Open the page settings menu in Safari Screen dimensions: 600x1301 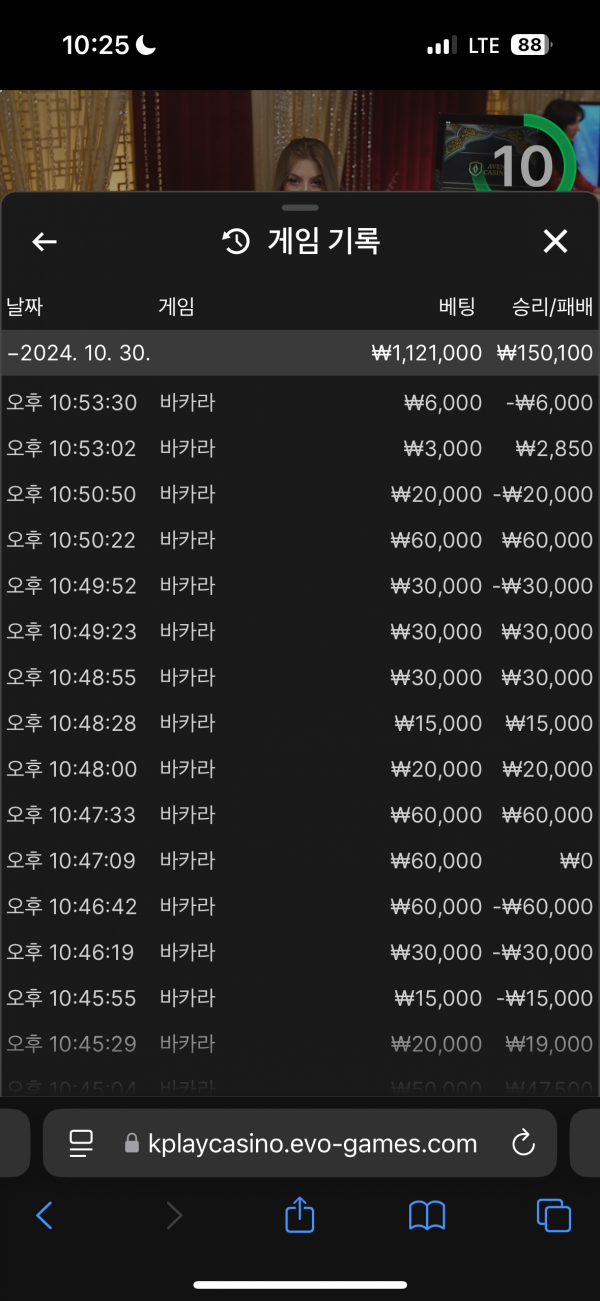pyautogui.click(x=81, y=1143)
